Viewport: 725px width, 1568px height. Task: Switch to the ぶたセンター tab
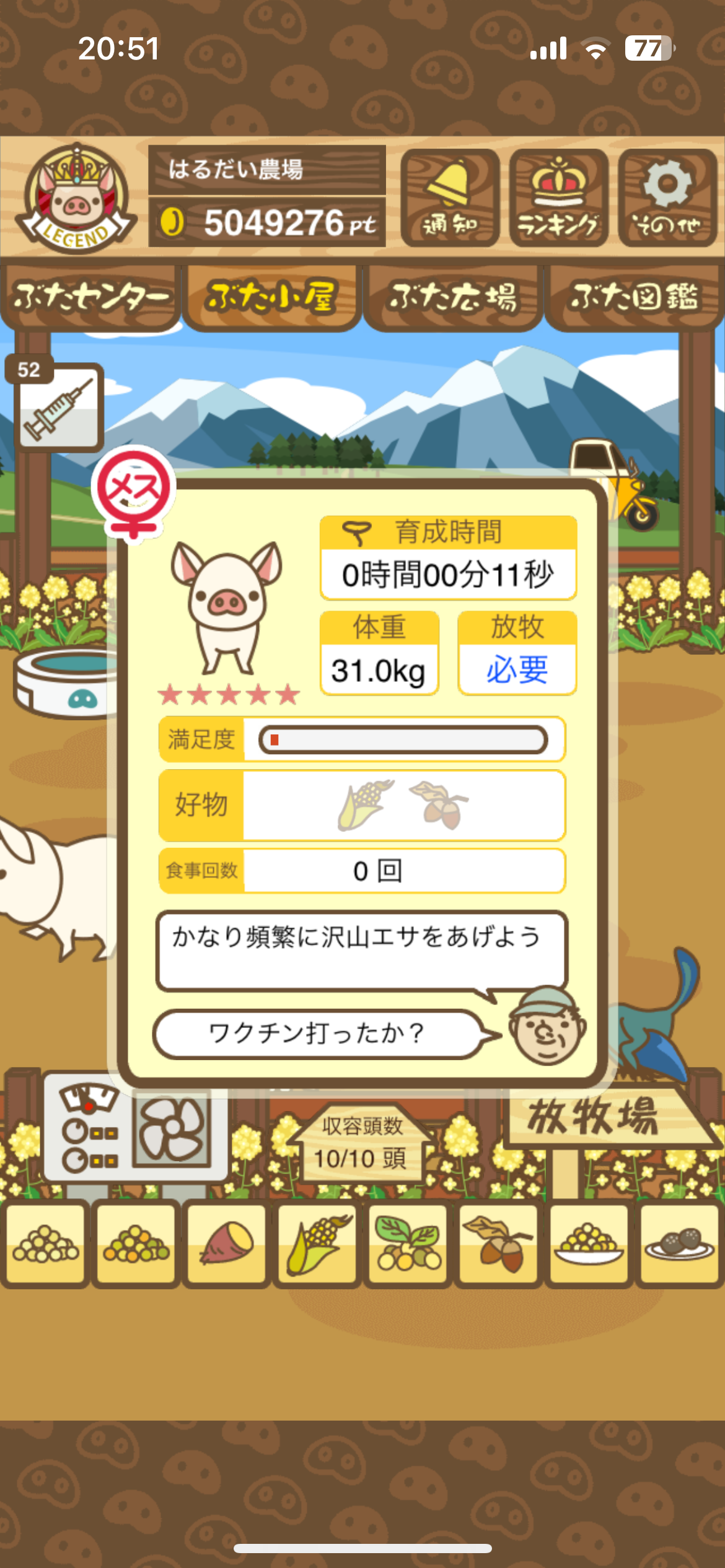tap(90, 297)
